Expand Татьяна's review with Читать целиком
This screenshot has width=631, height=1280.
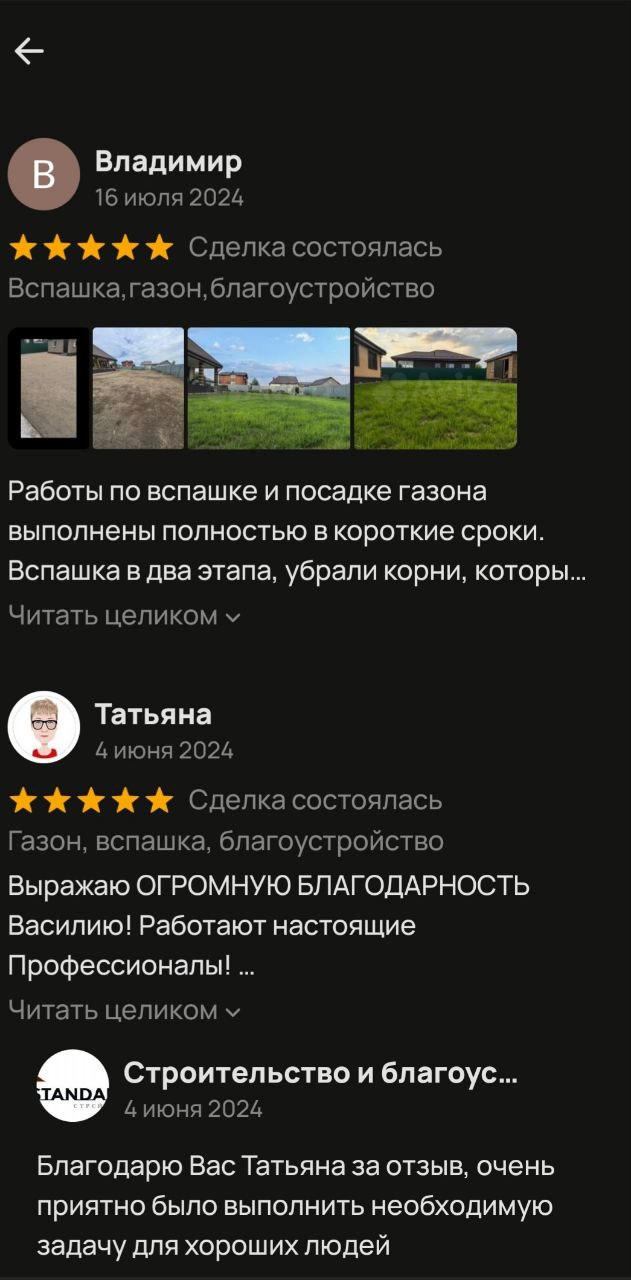coord(124,1011)
